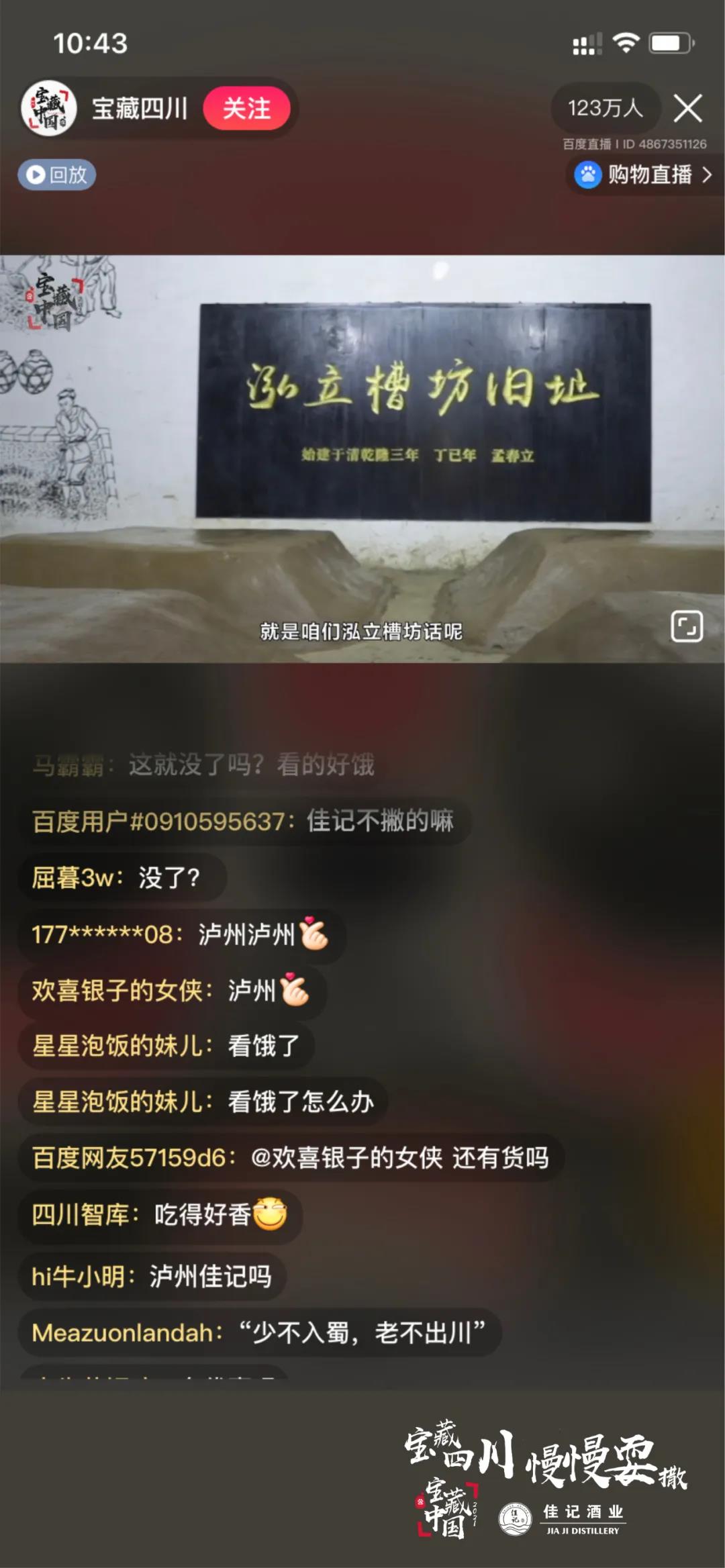The width and height of the screenshot is (725, 1568).
Task: View the 123万人 audience list
Action: [x=605, y=108]
